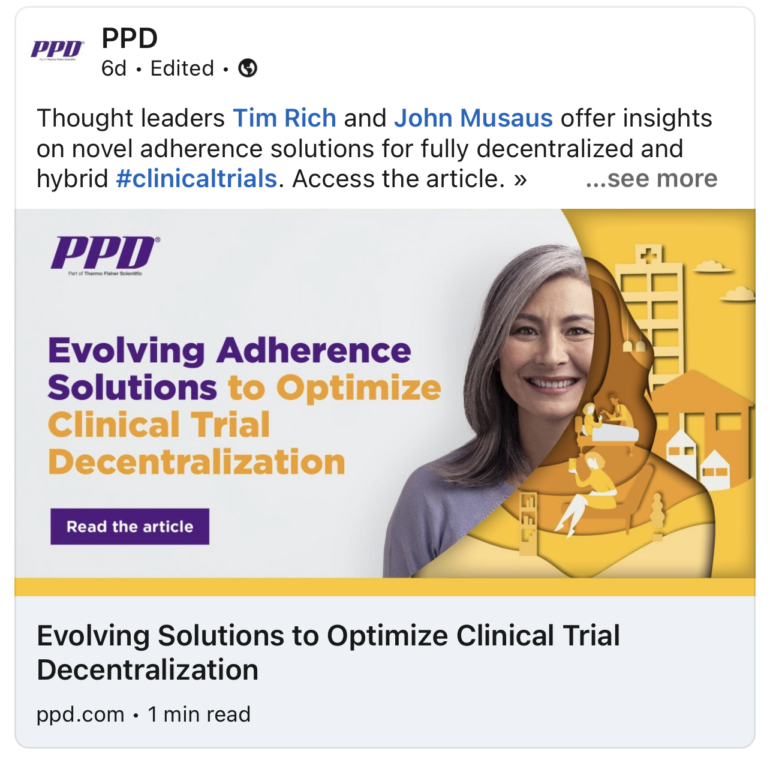Open Tim Rich's profile link
The width and height of the screenshot is (770, 760).
[x=284, y=118]
